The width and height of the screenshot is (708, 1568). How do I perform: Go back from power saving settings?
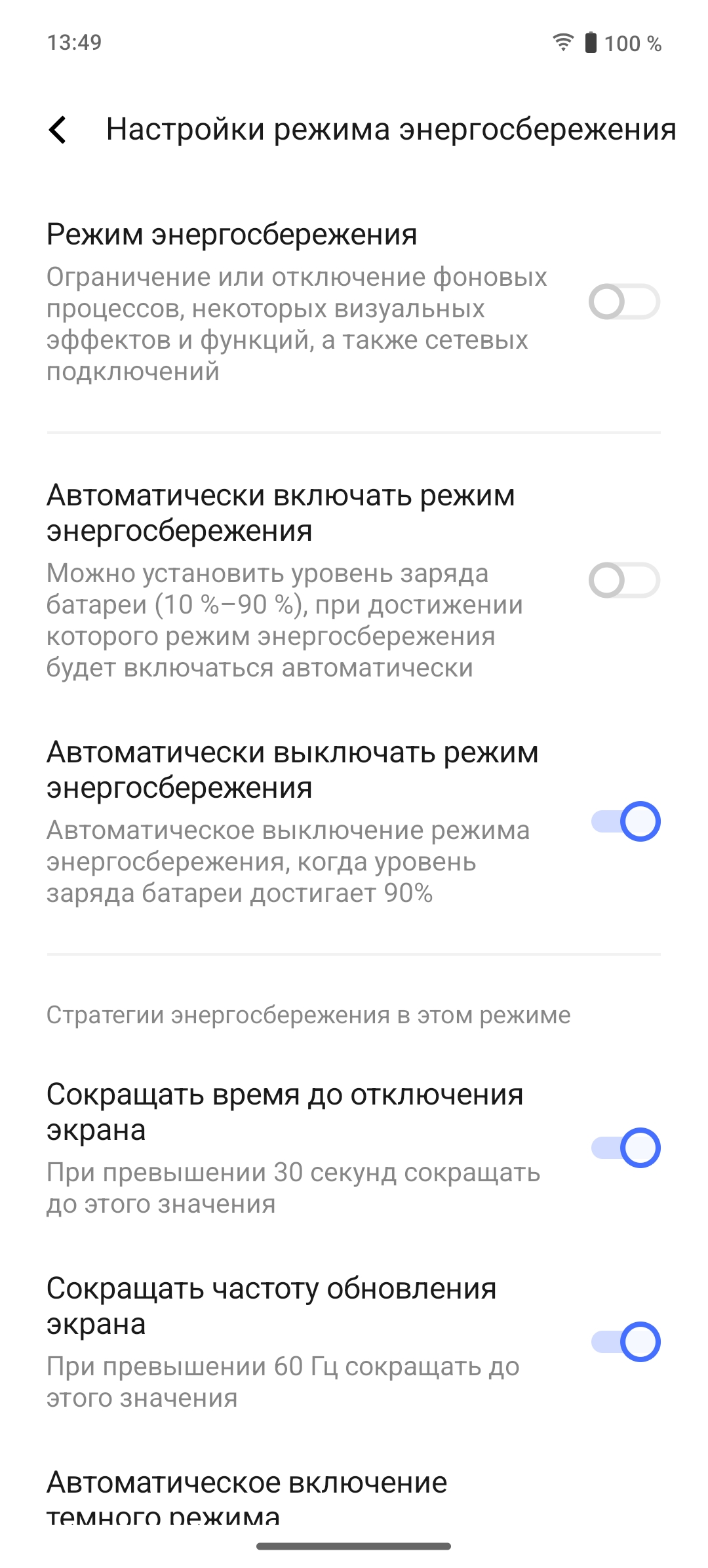58,130
